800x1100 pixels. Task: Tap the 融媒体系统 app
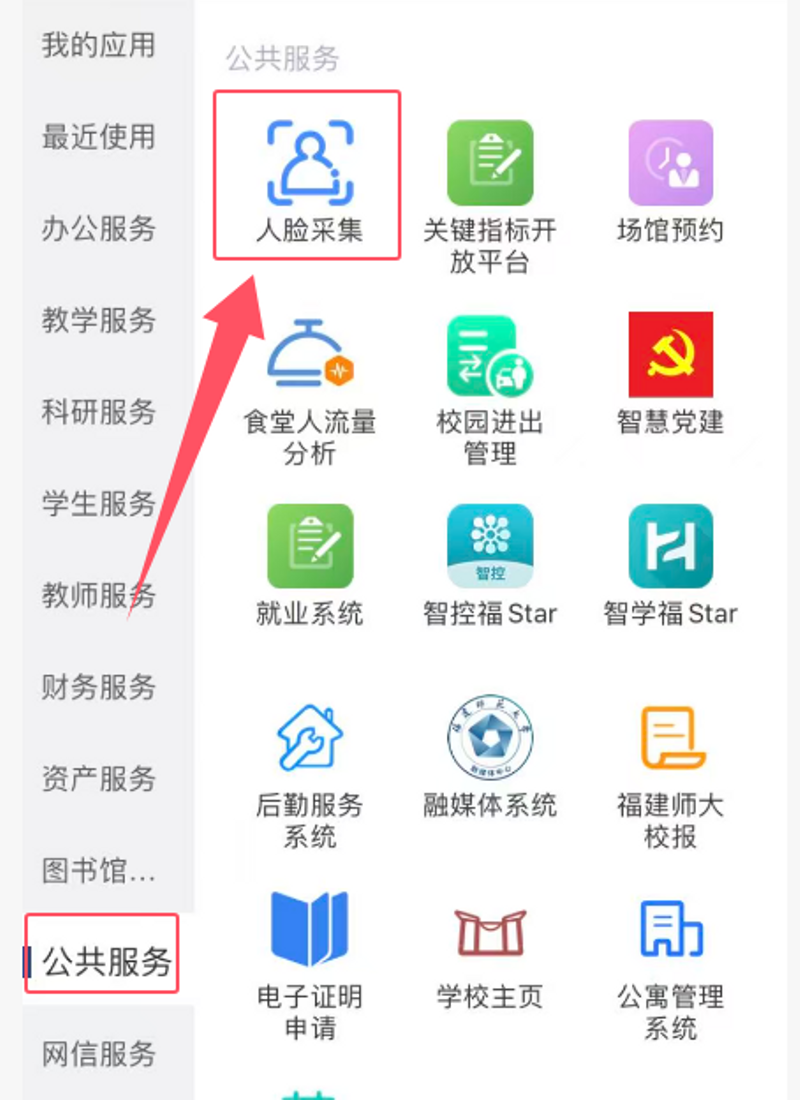[x=489, y=738]
